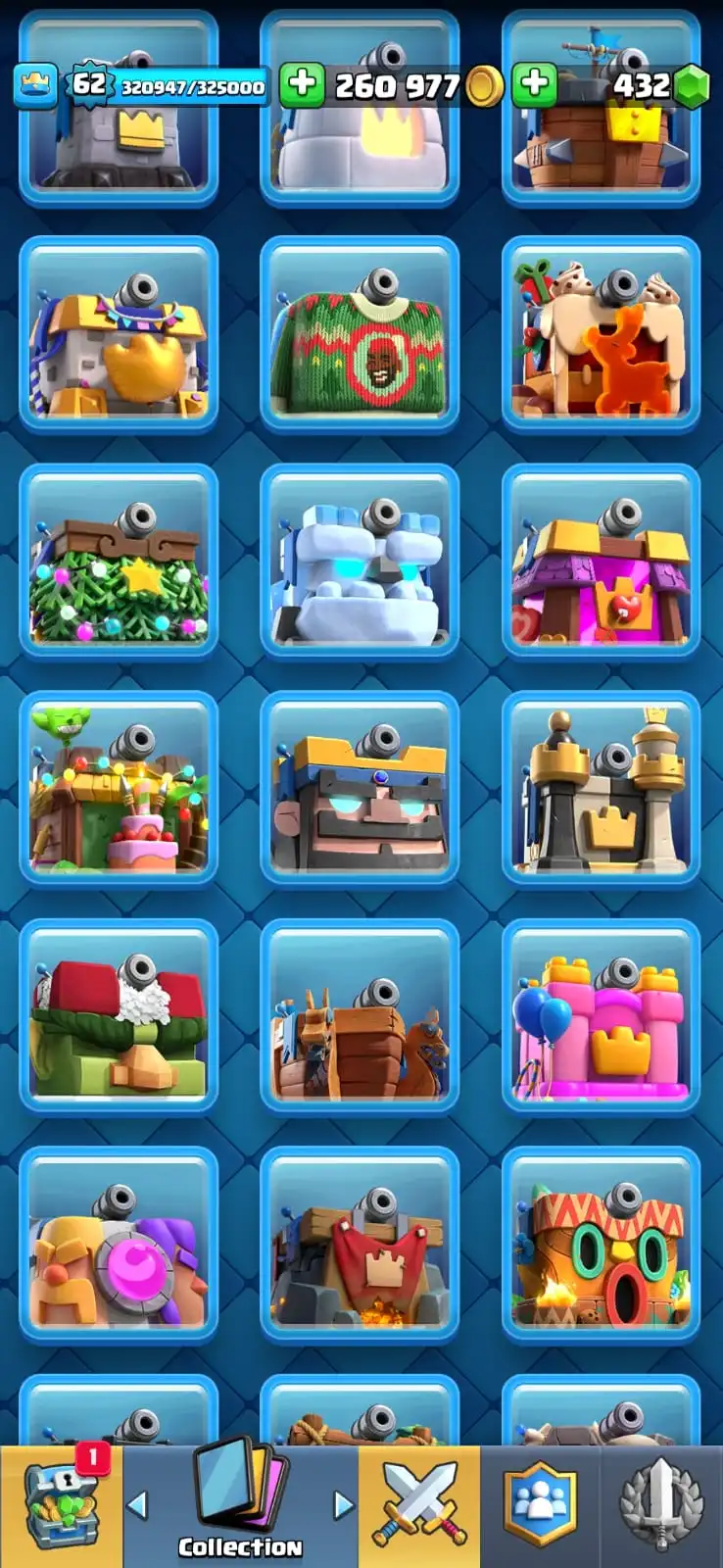The width and height of the screenshot is (723, 1568).
Task: Add more gold with the plus button
Action: point(302,85)
